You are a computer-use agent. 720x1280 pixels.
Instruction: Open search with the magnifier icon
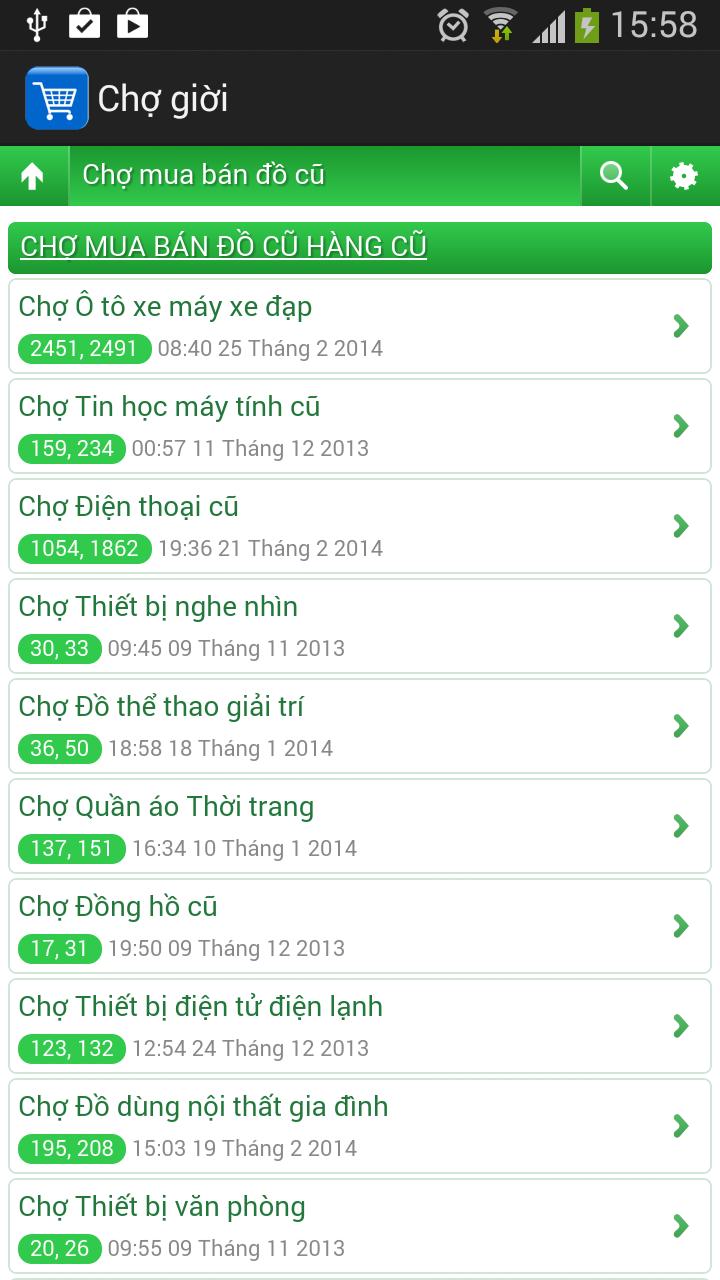point(614,175)
